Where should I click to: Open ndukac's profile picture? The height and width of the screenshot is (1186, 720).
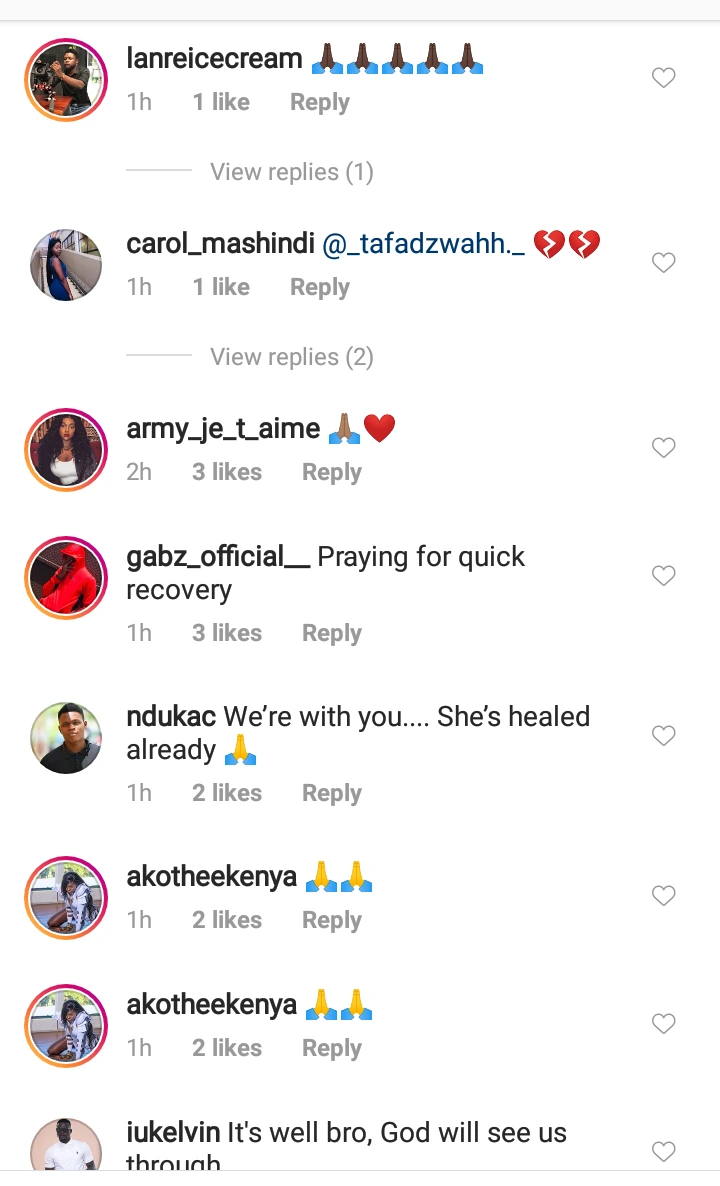pos(65,737)
